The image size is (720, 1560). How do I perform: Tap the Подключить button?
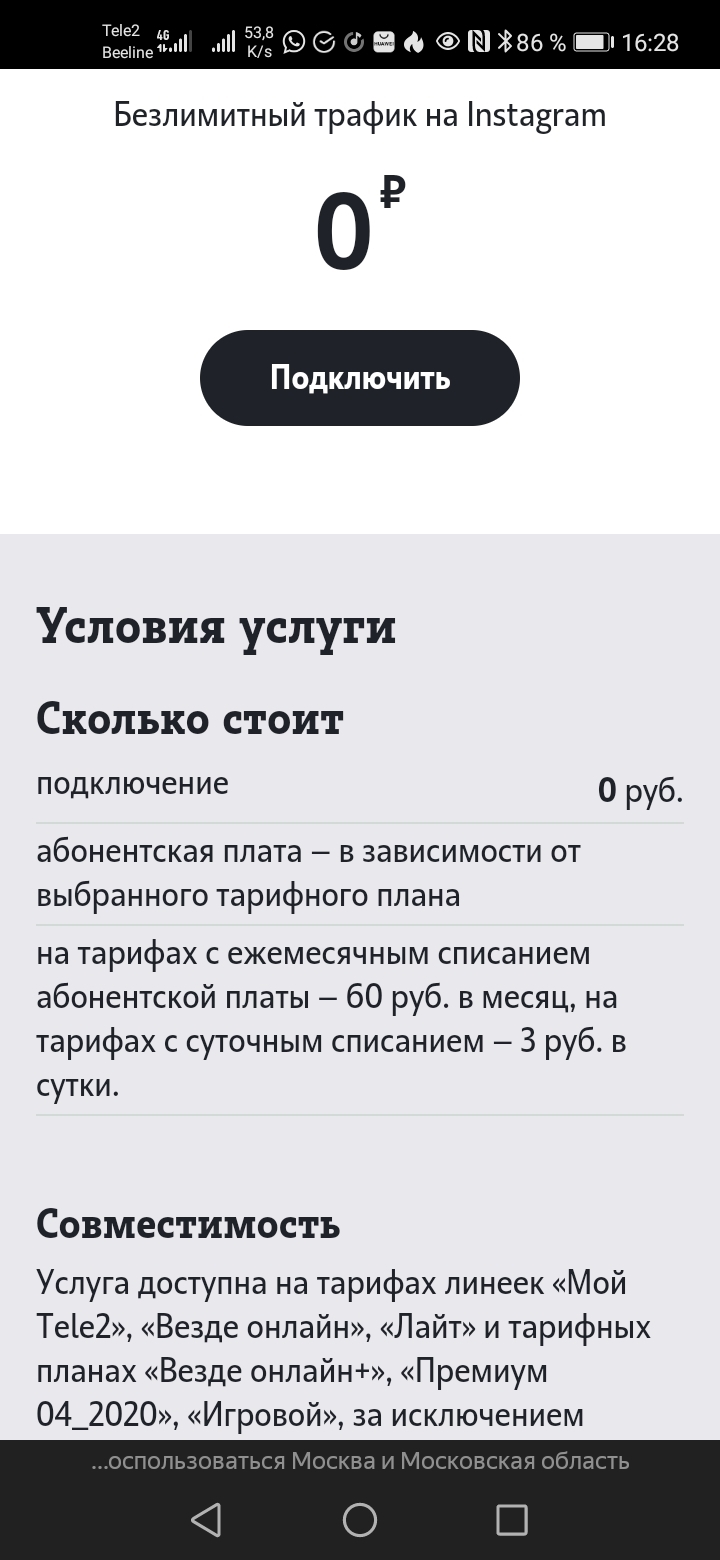click(x=360, y=378)
